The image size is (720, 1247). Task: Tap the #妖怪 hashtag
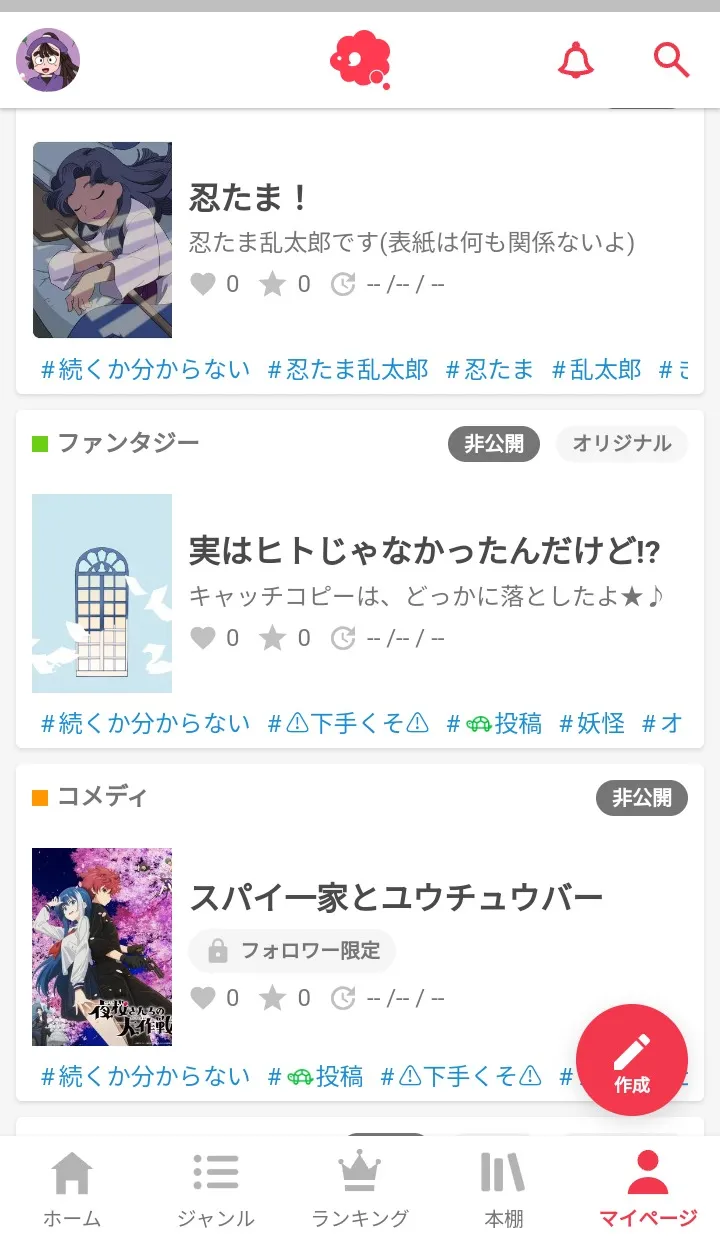pyautogui.click(x=592, y=723)
